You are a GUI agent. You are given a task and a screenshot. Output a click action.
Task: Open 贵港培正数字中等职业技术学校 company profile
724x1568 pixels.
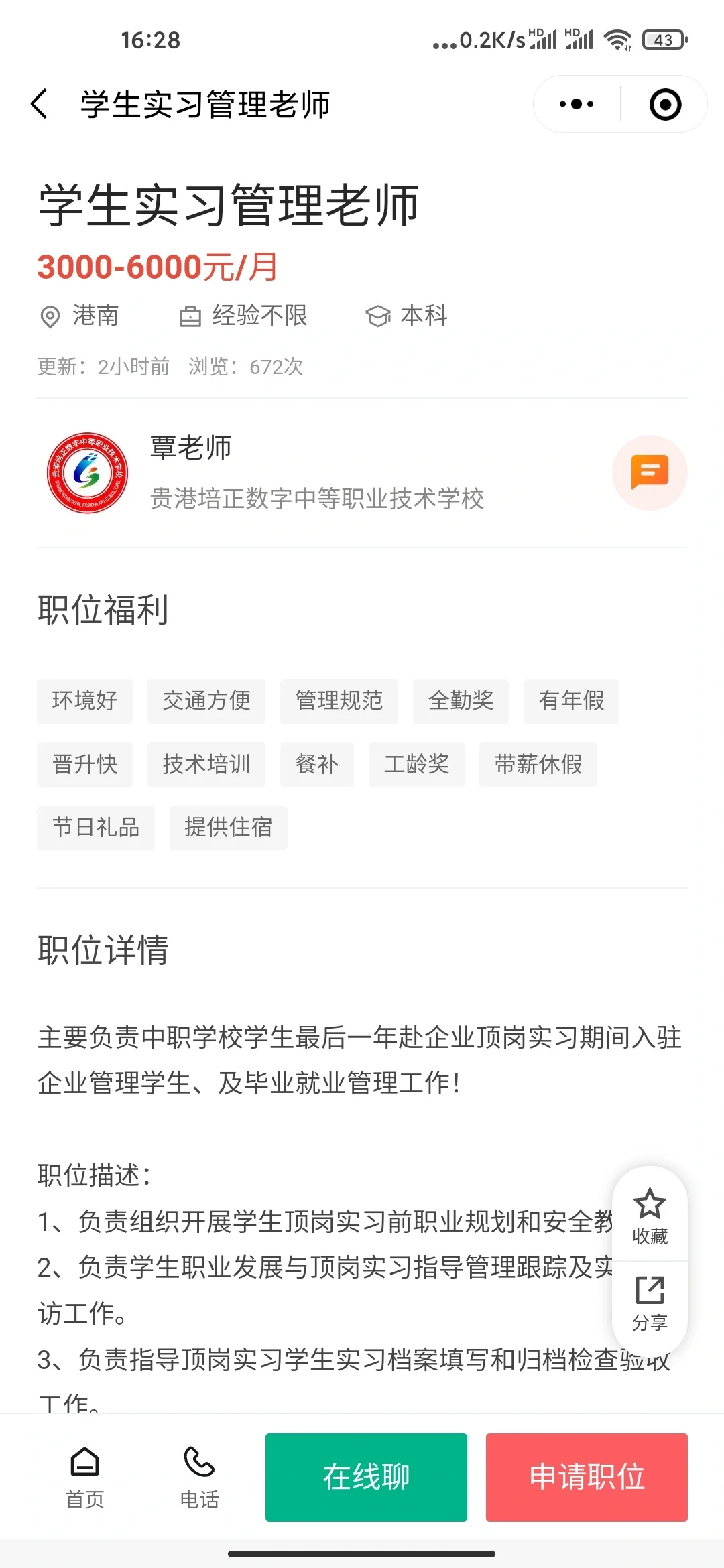click(317, 499)
